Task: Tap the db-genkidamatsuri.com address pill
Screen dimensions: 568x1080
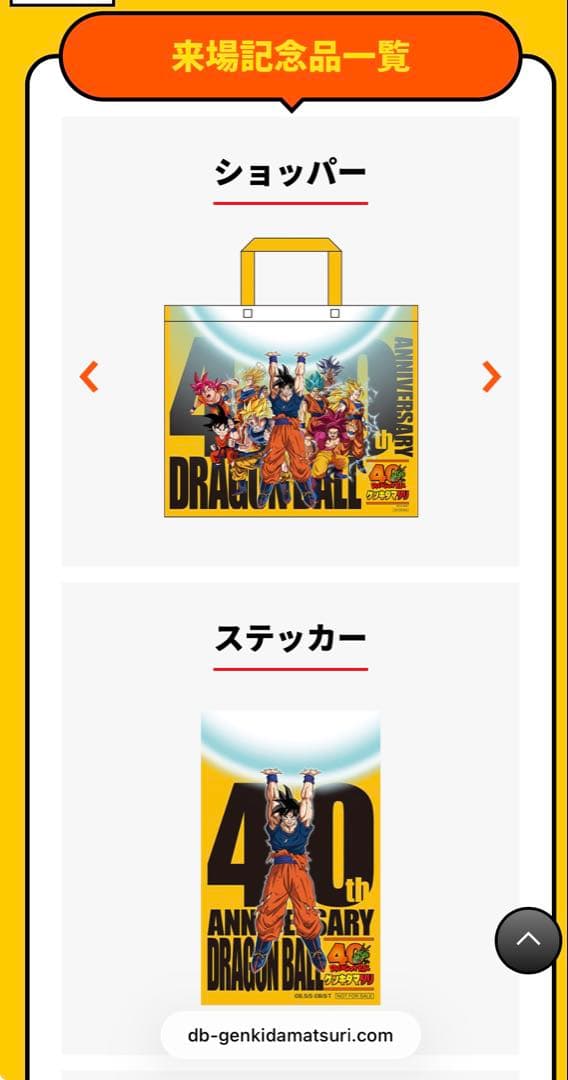Action: tap(290, 1035)
